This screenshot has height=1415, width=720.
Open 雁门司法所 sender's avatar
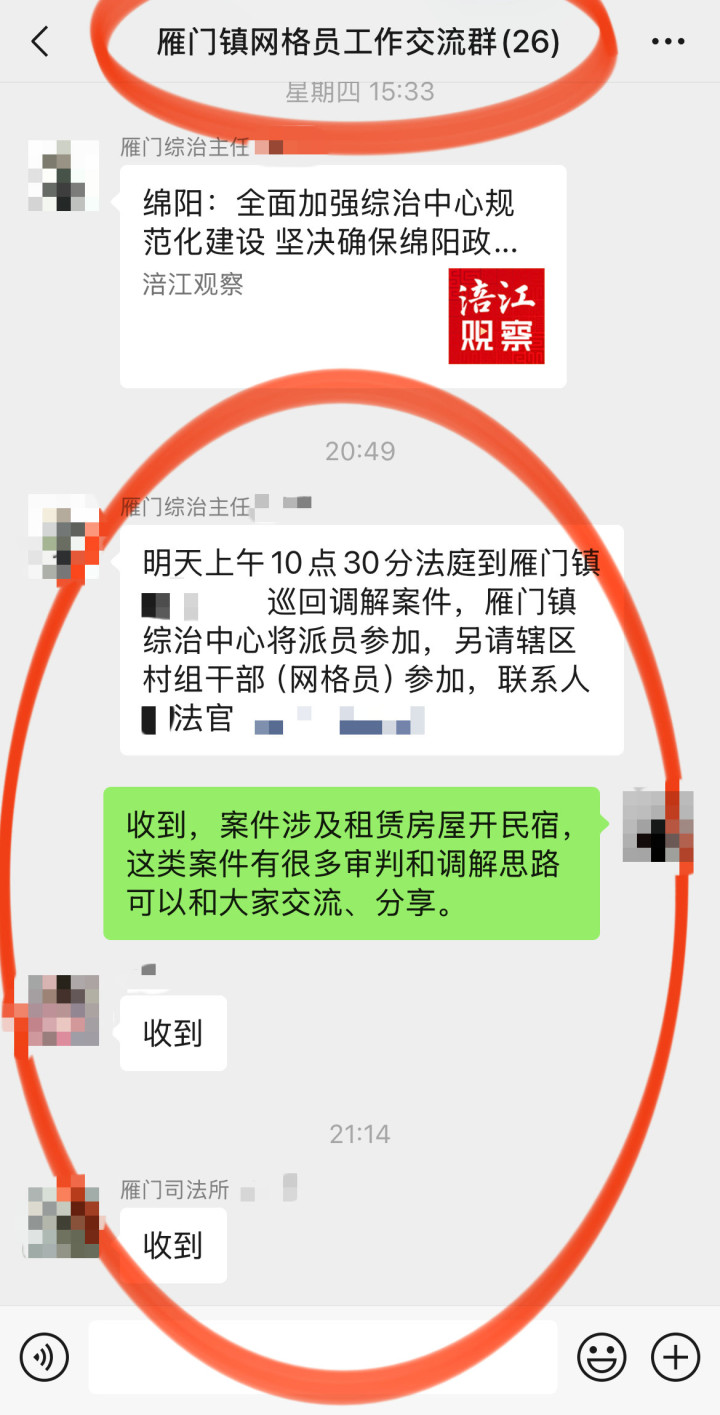pyautogui.click(x=63, y=1222)
